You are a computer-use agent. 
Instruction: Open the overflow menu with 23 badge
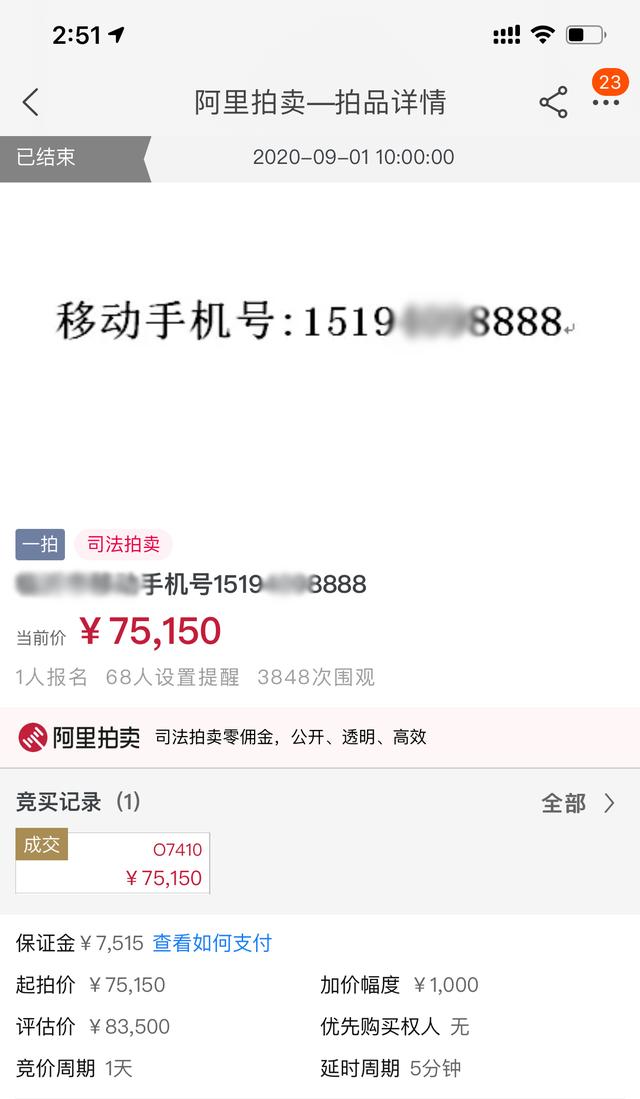605,102
